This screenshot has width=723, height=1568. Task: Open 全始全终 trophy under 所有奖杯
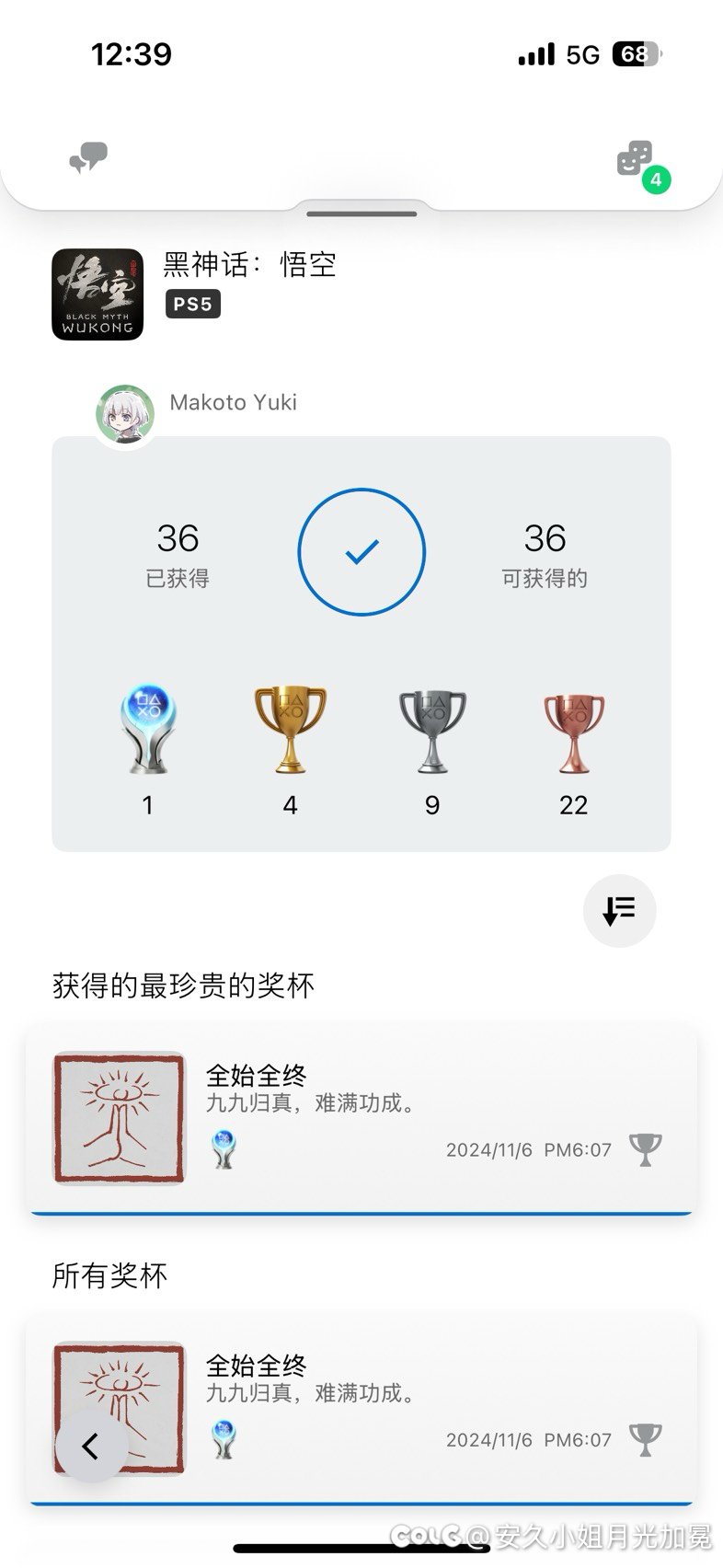(x=386, y=1408)
